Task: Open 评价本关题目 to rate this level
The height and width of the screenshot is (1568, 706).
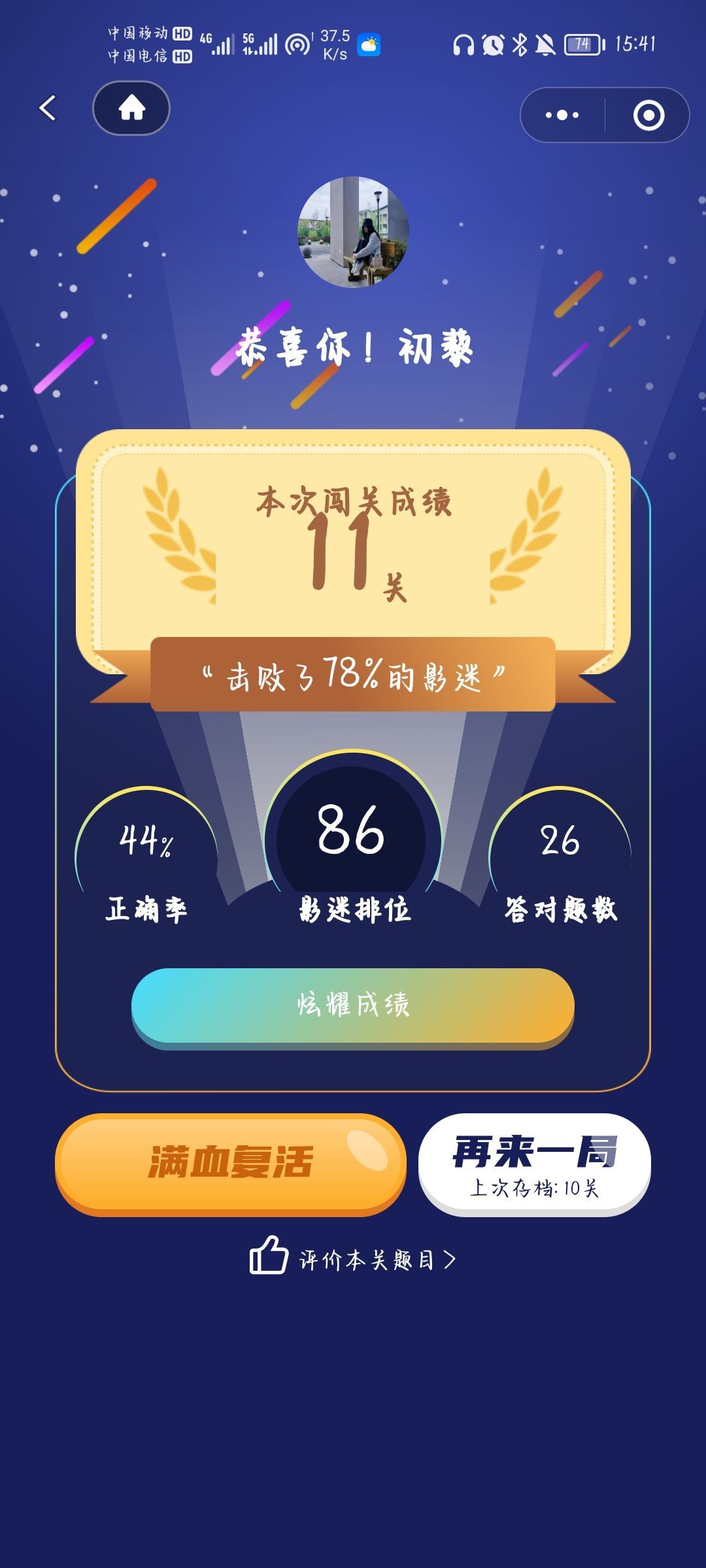Action: (353, 1258)
